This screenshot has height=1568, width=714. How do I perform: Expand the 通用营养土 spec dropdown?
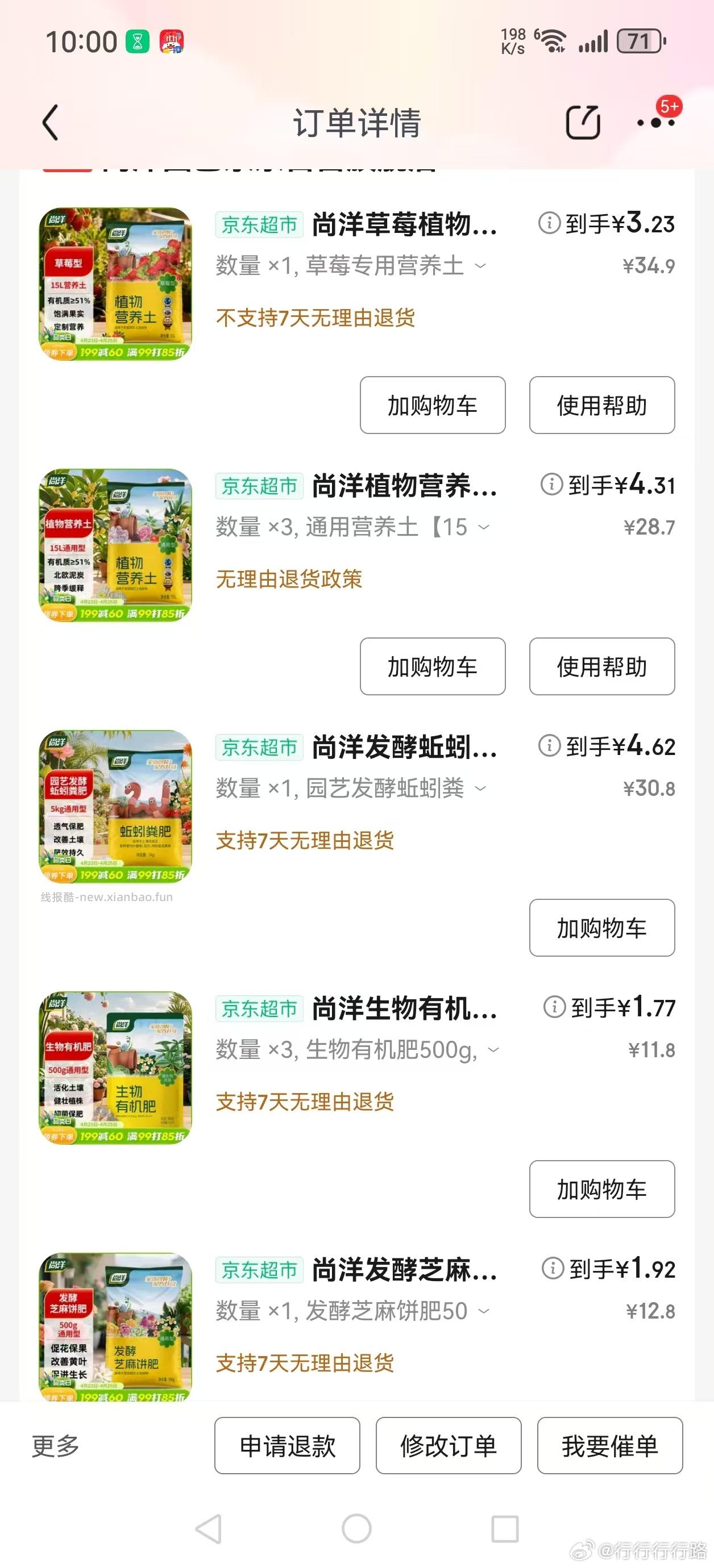coord(484,527)
